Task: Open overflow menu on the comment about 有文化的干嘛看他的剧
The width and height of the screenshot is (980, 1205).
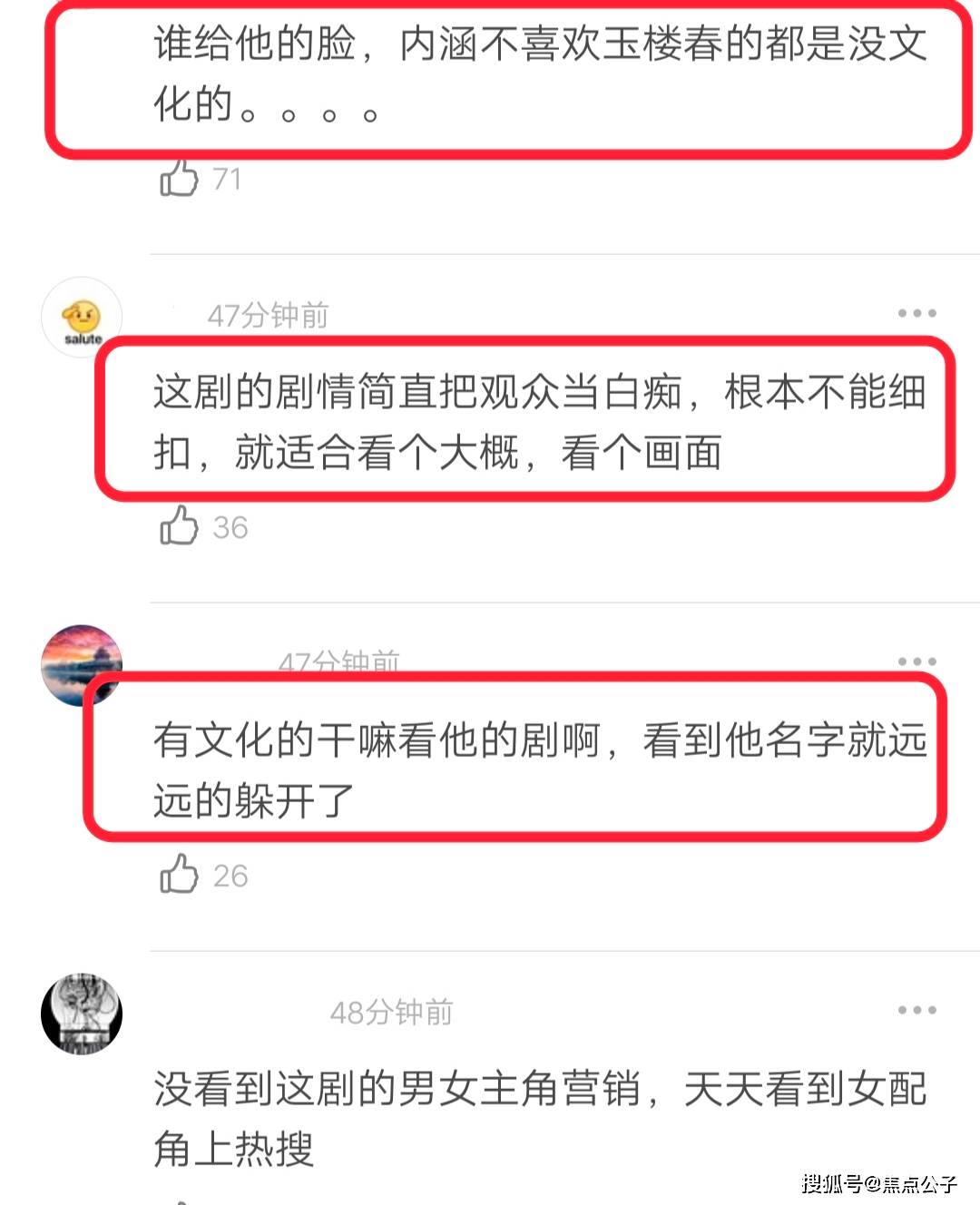Action: pyautogui.click(x=916, y=661)
